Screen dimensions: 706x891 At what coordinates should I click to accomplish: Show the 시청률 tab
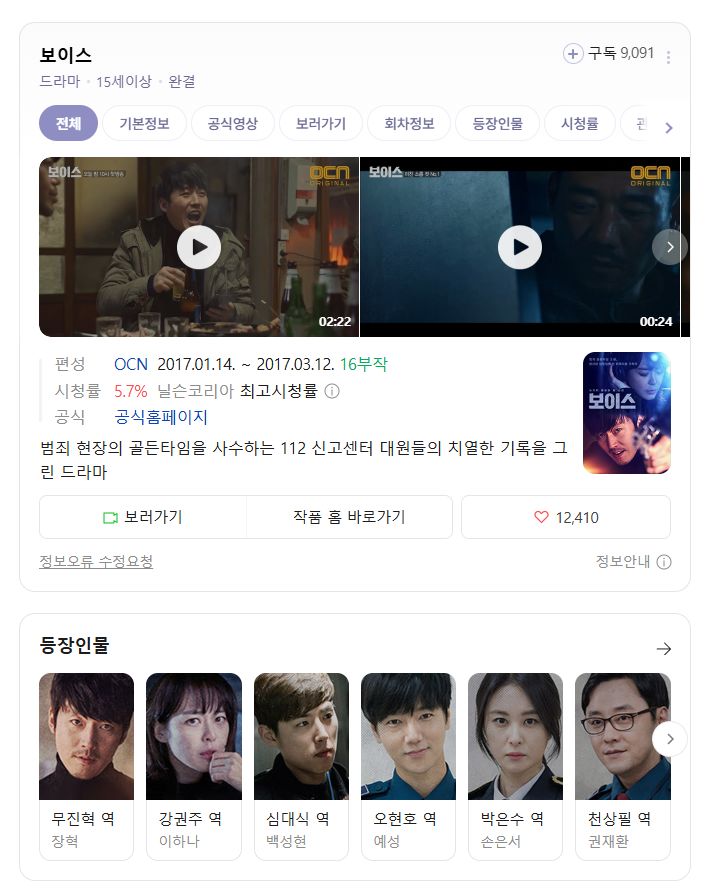pyautogui.click(x=579, y=124)
